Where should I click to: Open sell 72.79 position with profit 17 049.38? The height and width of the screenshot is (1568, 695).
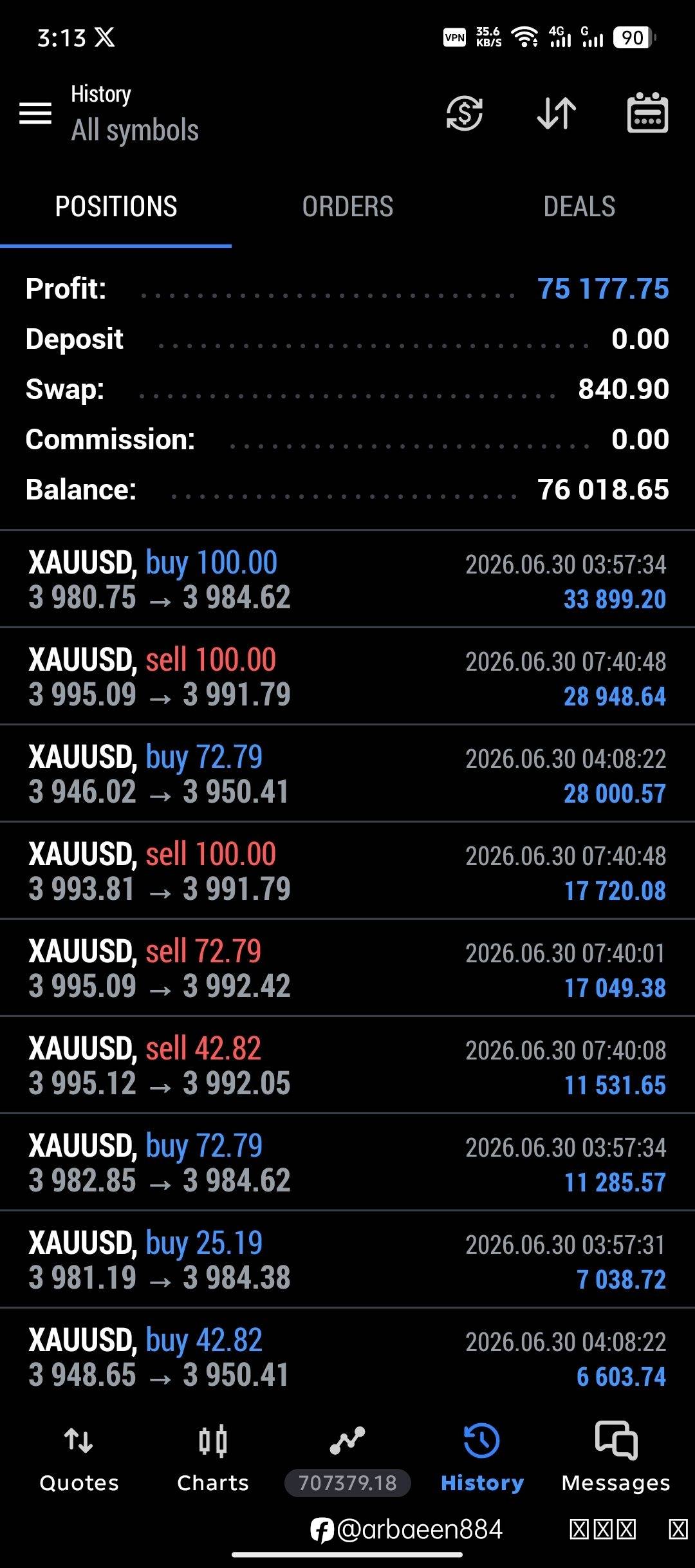(347, 968)
